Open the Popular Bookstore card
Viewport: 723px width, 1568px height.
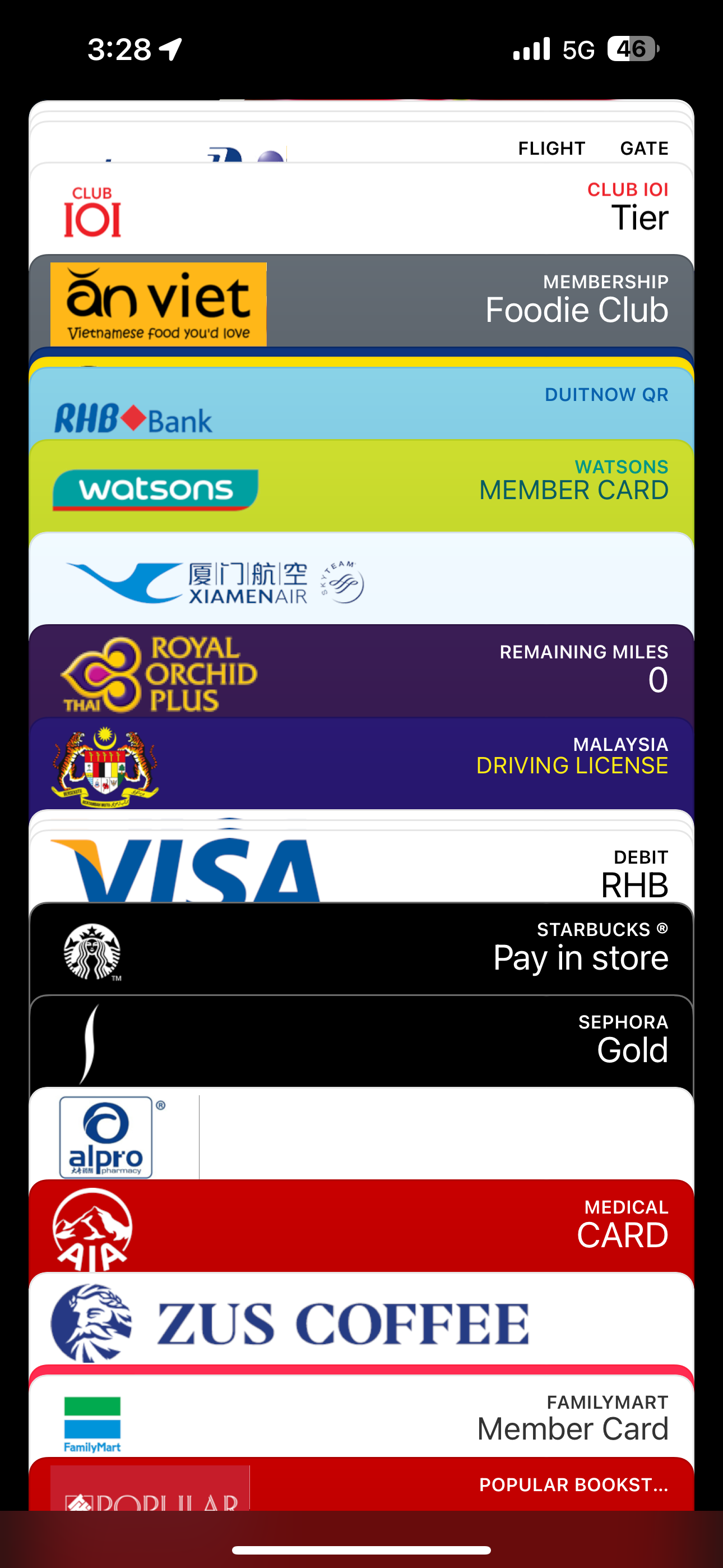[361, 1484]
